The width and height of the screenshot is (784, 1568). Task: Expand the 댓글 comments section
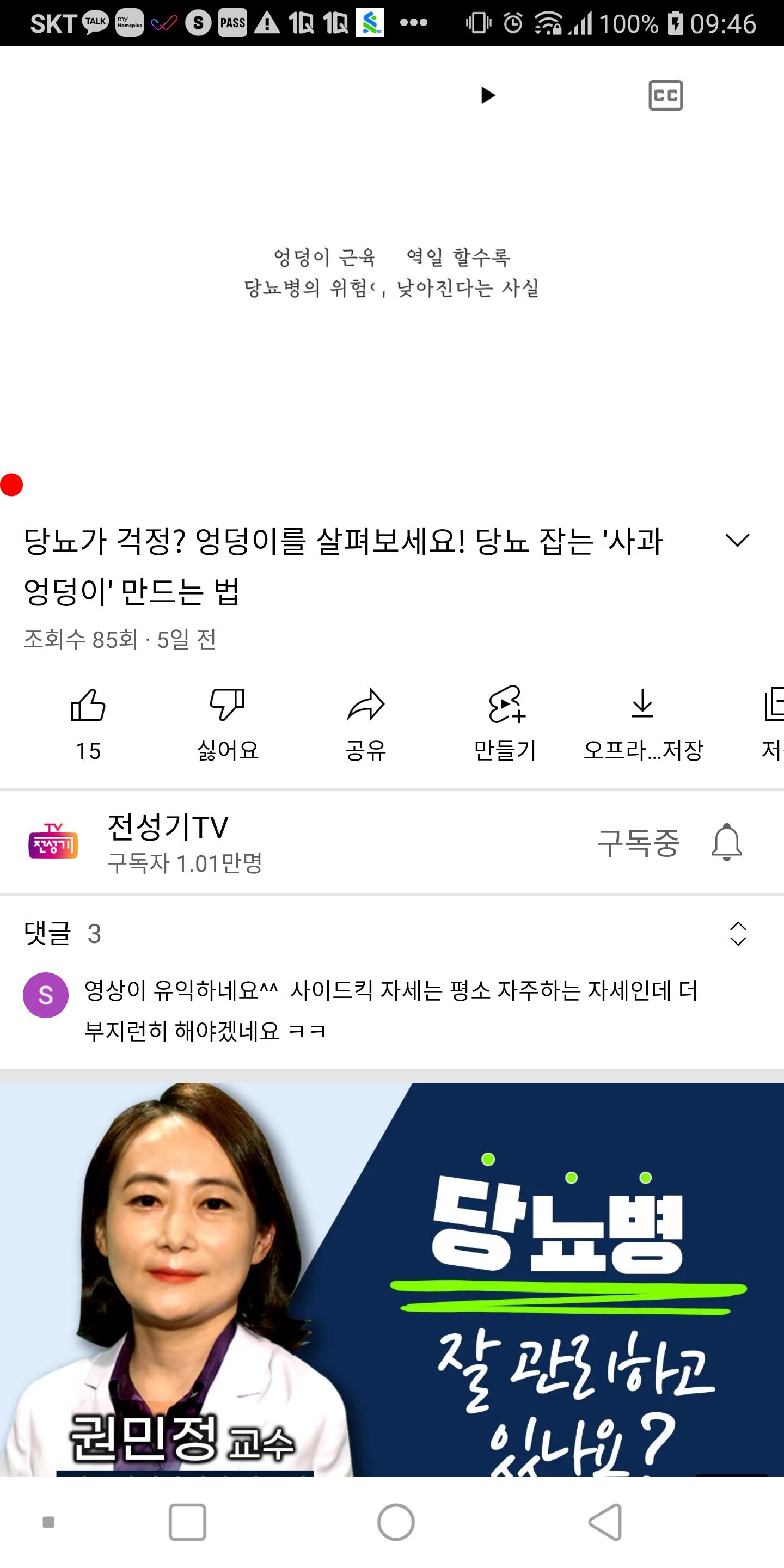738,933
